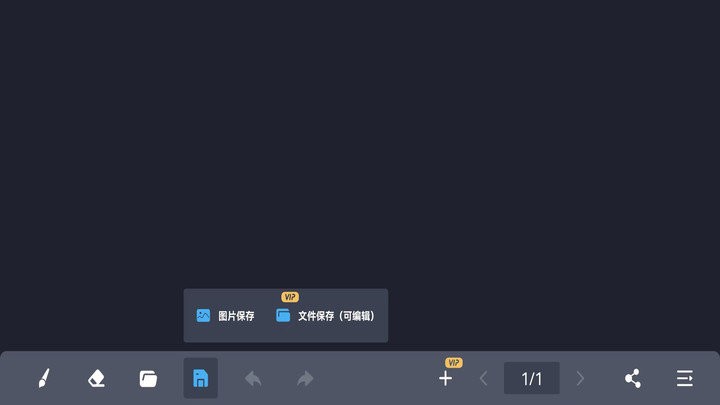
Task: Go to the next page
Action: tap(580, 378)
